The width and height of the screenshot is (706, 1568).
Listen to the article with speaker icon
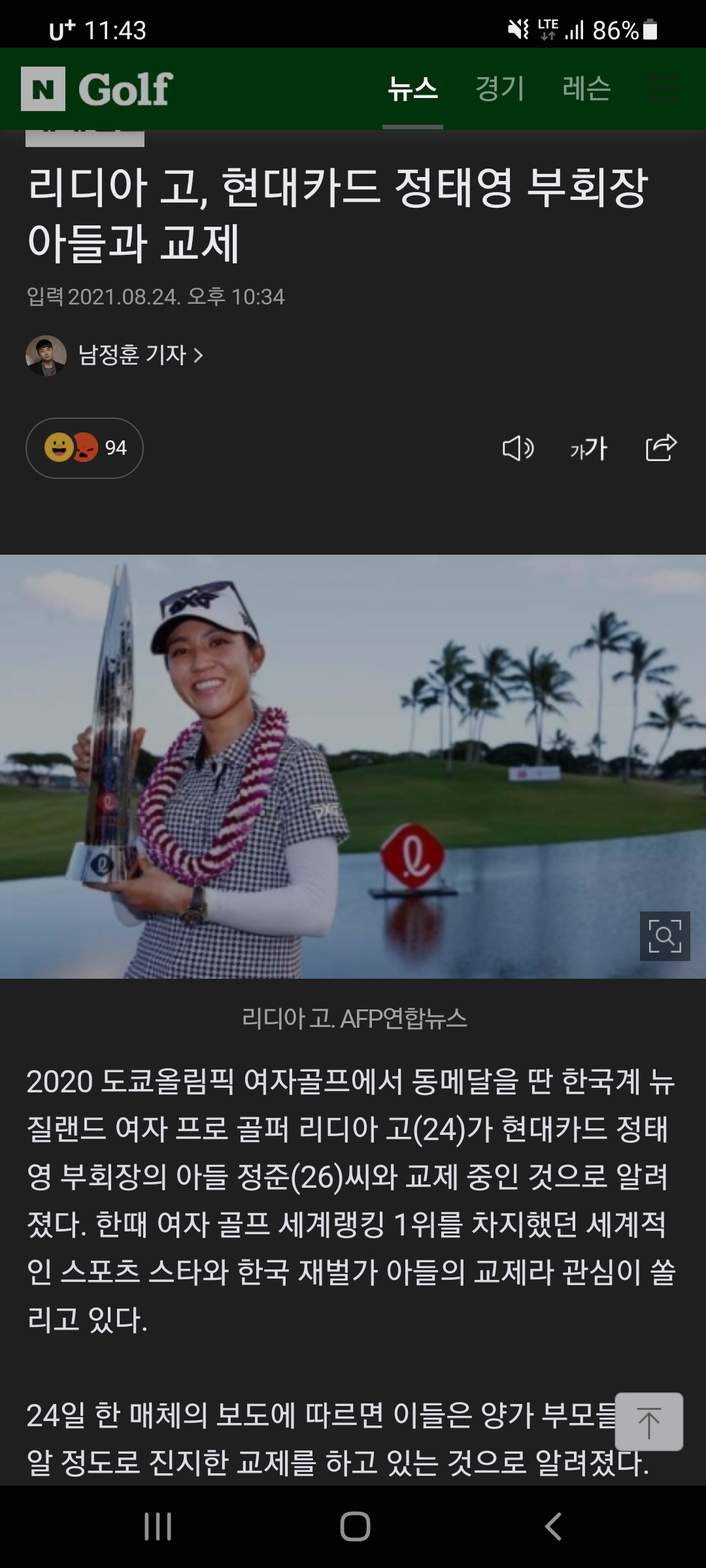(x=518, y=448)
